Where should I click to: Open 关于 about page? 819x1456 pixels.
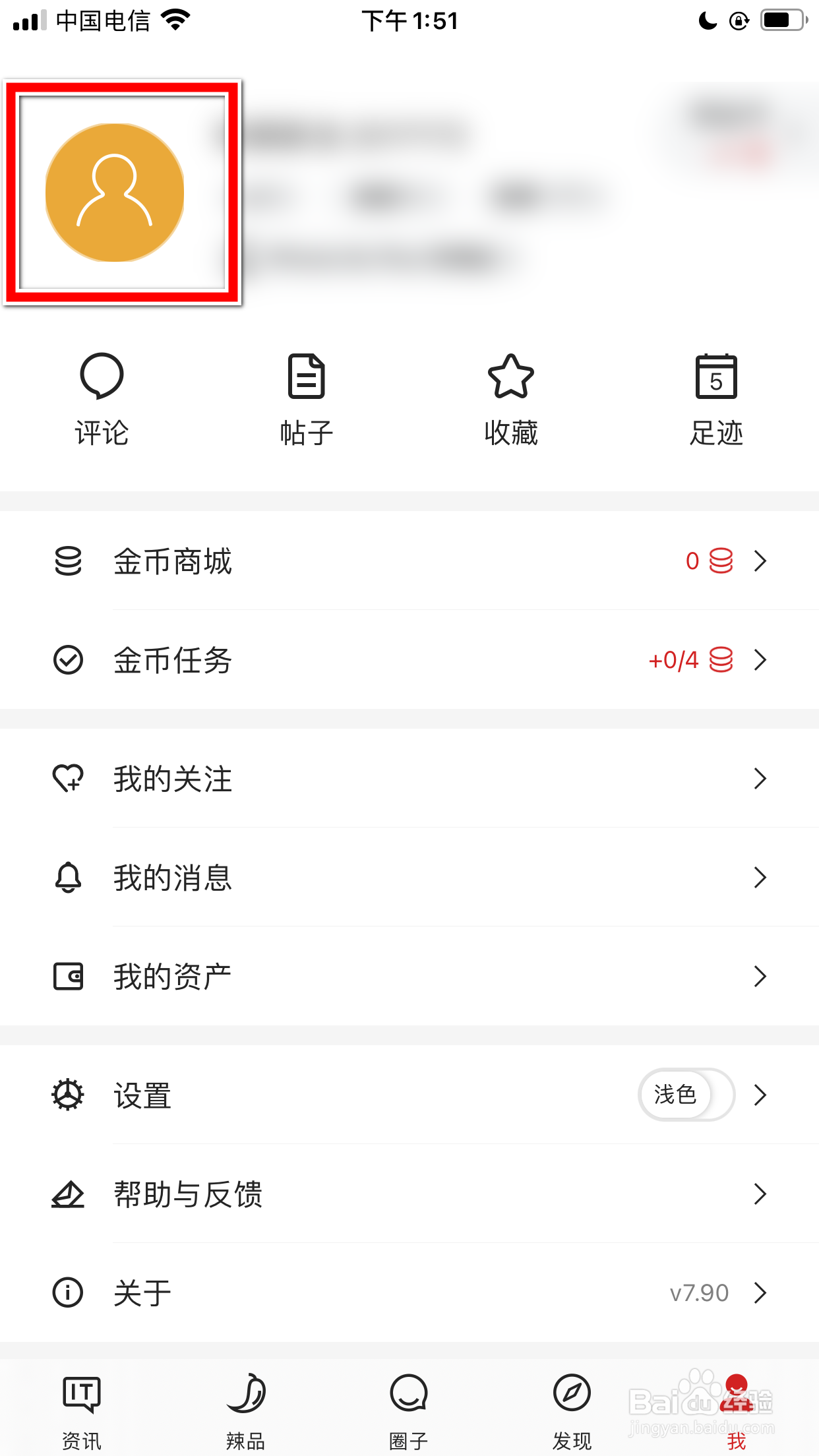click(409, 1293)
